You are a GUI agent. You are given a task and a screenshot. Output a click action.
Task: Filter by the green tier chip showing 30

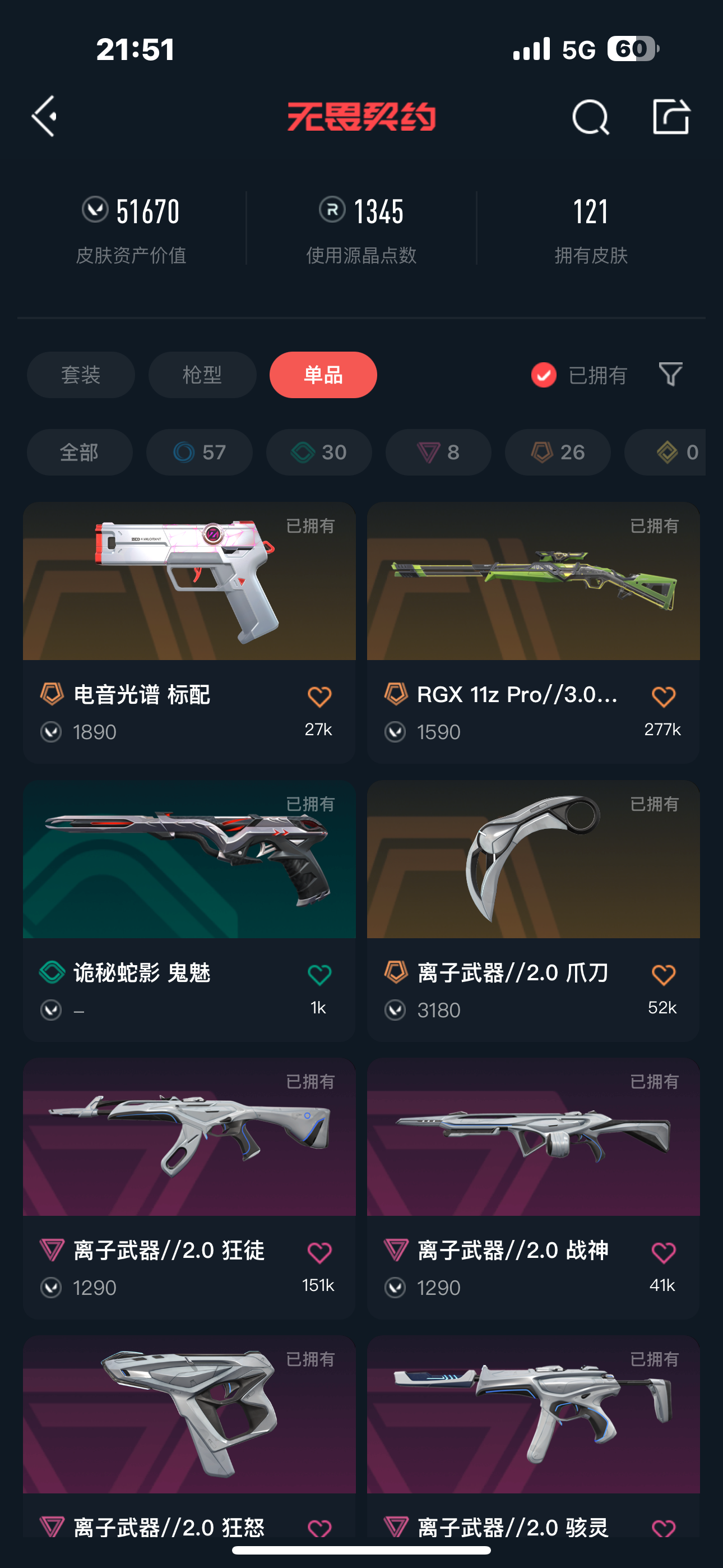(x=319, y=452)
